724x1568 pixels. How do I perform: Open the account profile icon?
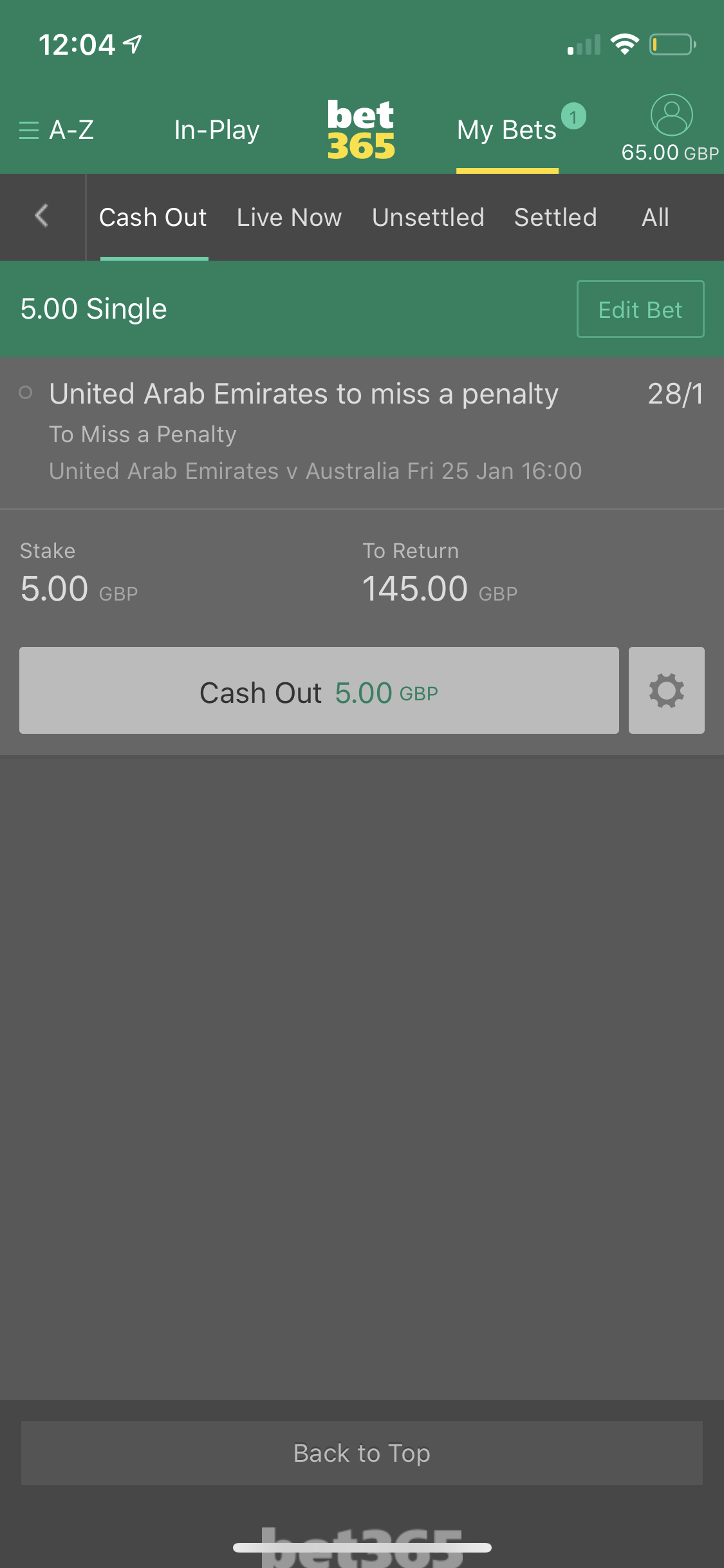point(671,115)
